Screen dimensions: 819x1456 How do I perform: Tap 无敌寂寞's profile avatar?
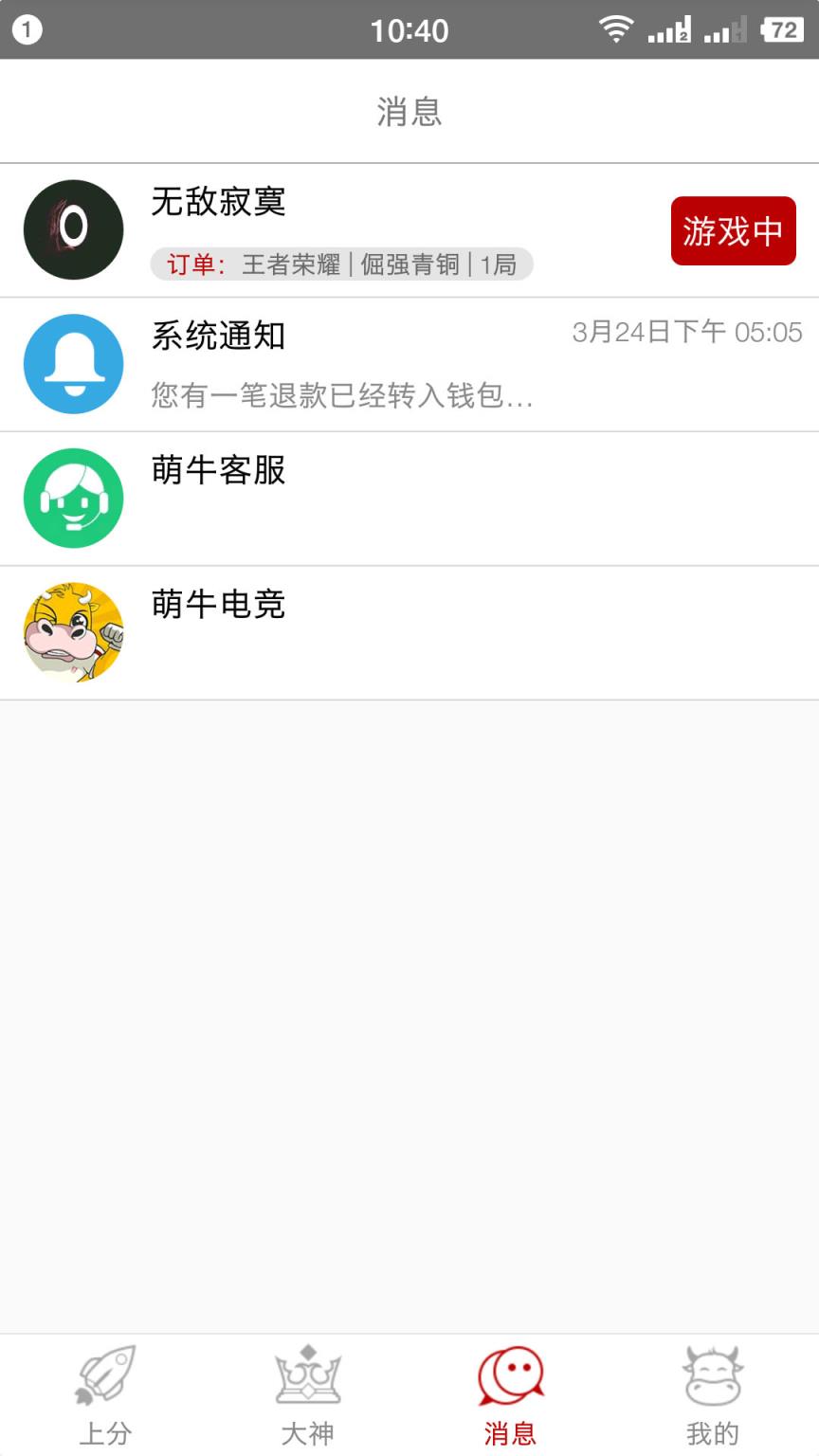click(x=73, y=229)
